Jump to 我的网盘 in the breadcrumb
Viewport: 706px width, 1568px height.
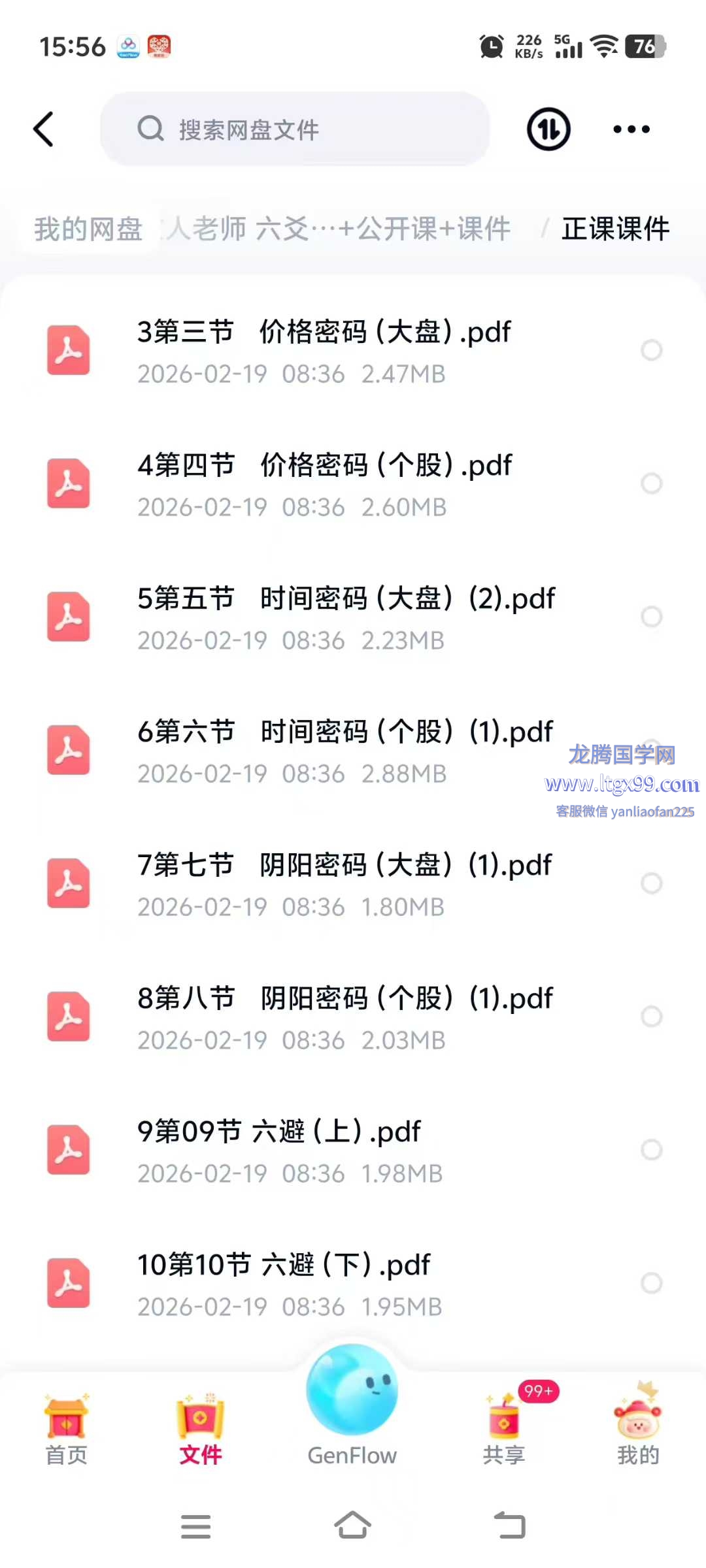[88, 229]
